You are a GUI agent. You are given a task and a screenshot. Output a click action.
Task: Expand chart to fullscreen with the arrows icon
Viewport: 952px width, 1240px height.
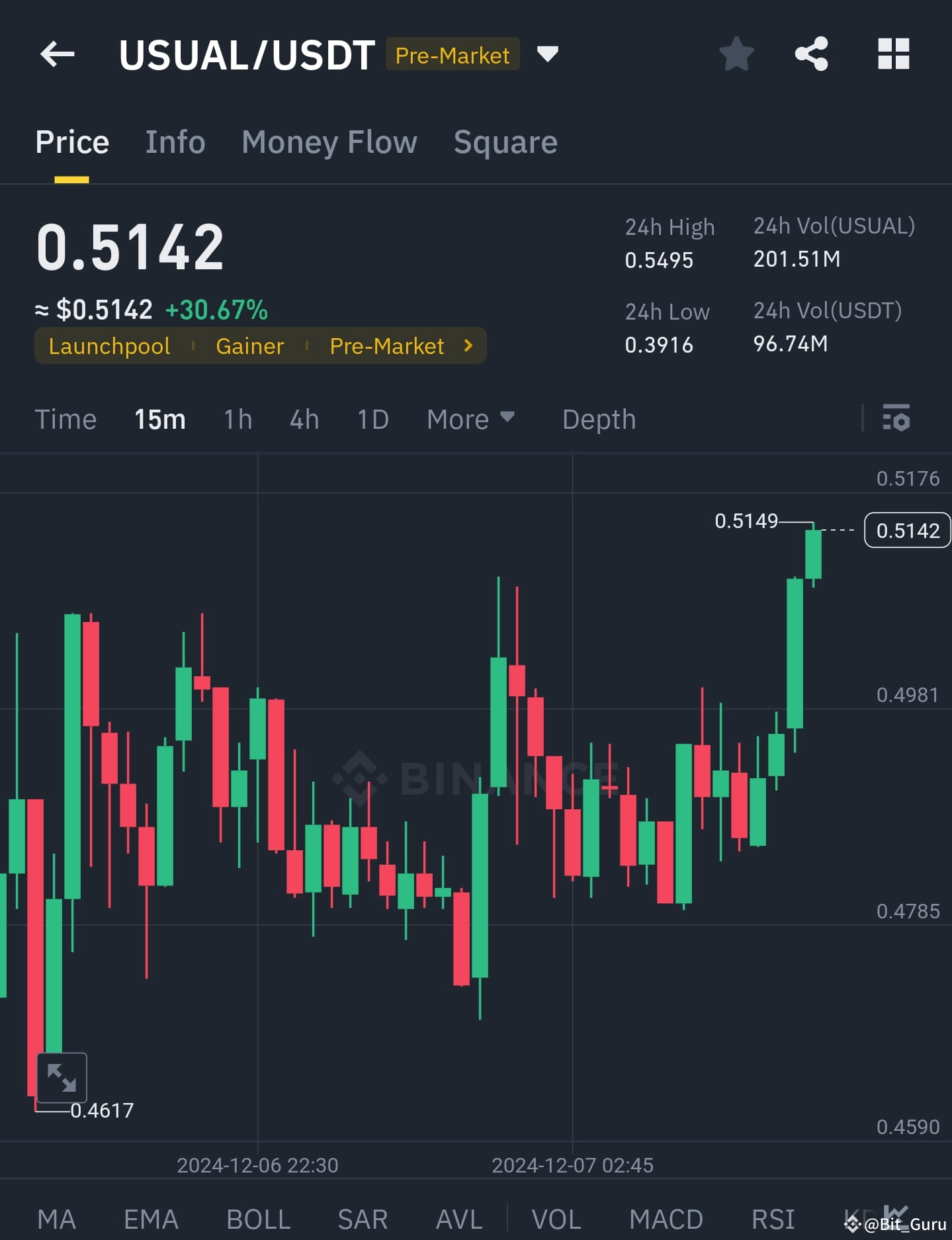pyautogui.click(x=61, y=1077)
